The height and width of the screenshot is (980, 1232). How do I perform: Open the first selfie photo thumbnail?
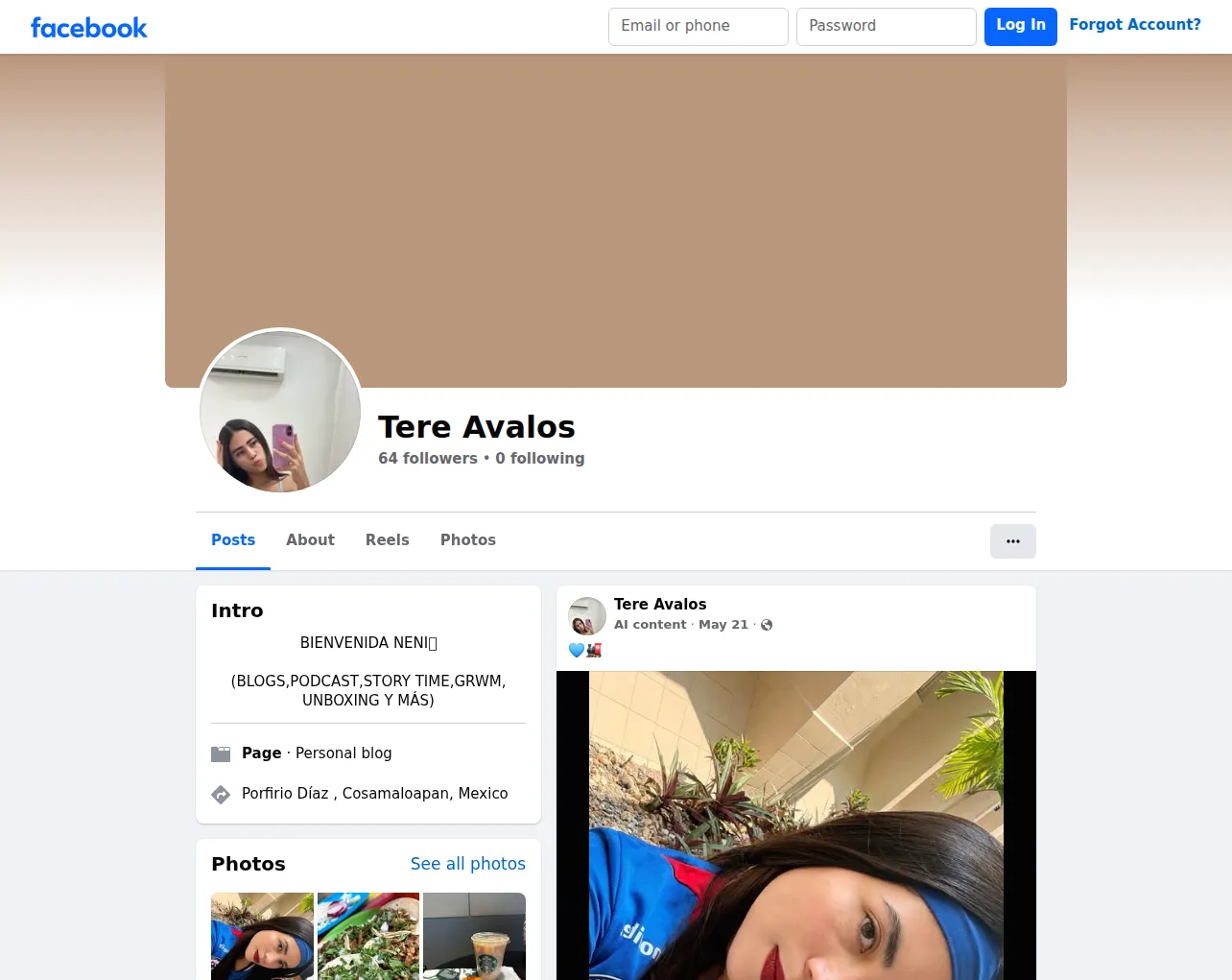[x=262, y=936]
